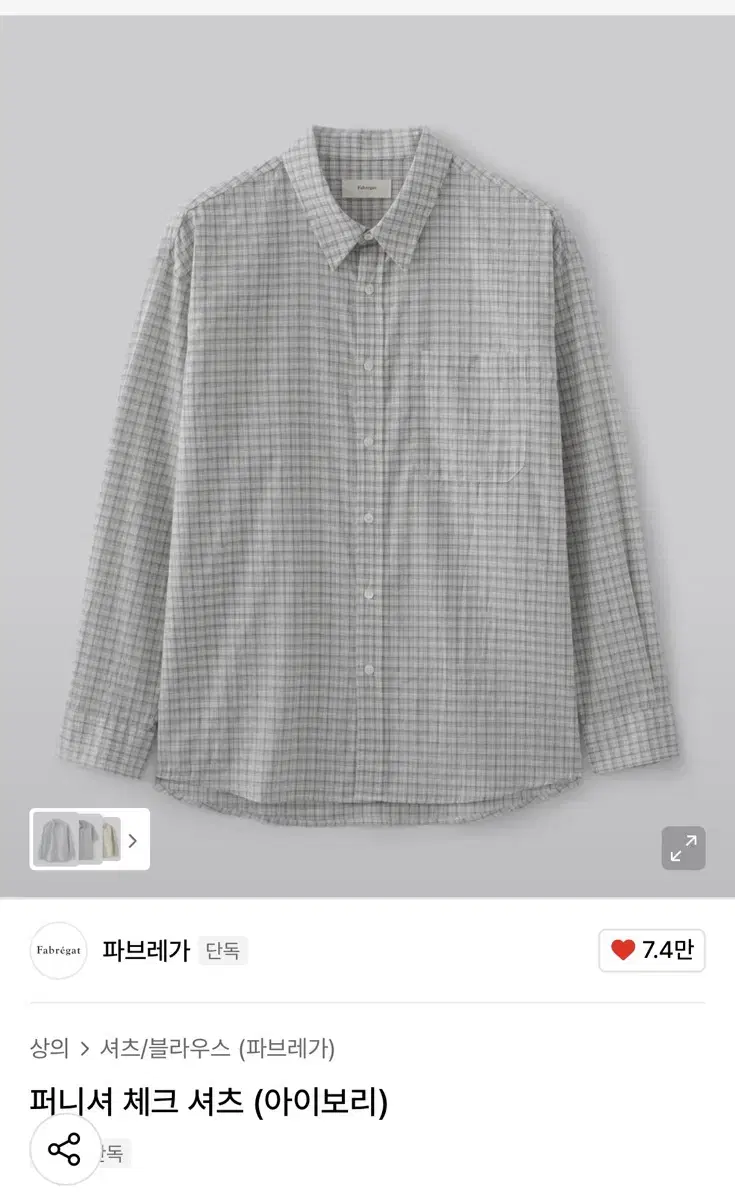This screenshot has width=735, height=1200.
Task: Tap the heart inside the like pill button
Action: 622,951
